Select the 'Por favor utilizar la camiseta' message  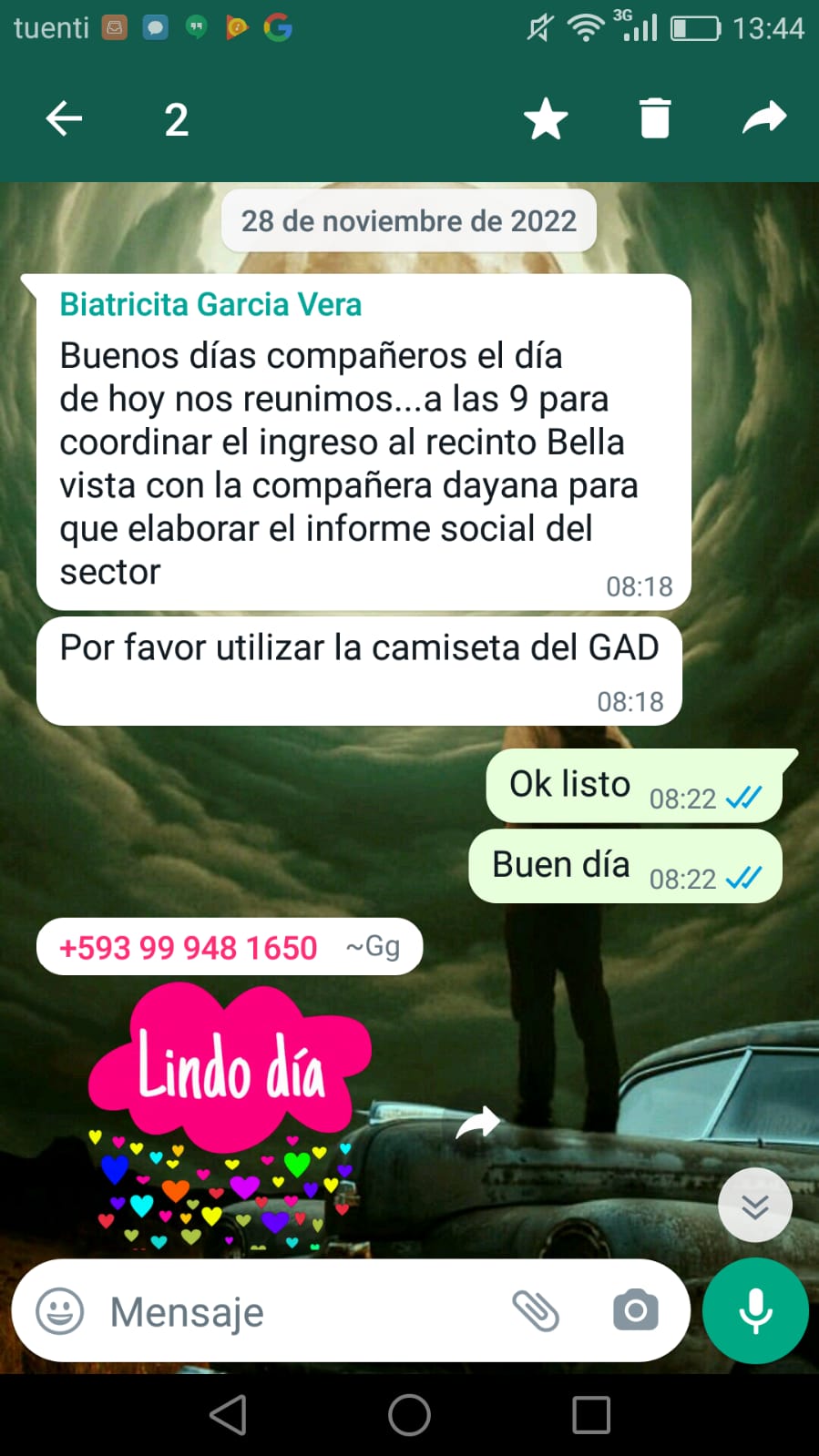(359, 671)
